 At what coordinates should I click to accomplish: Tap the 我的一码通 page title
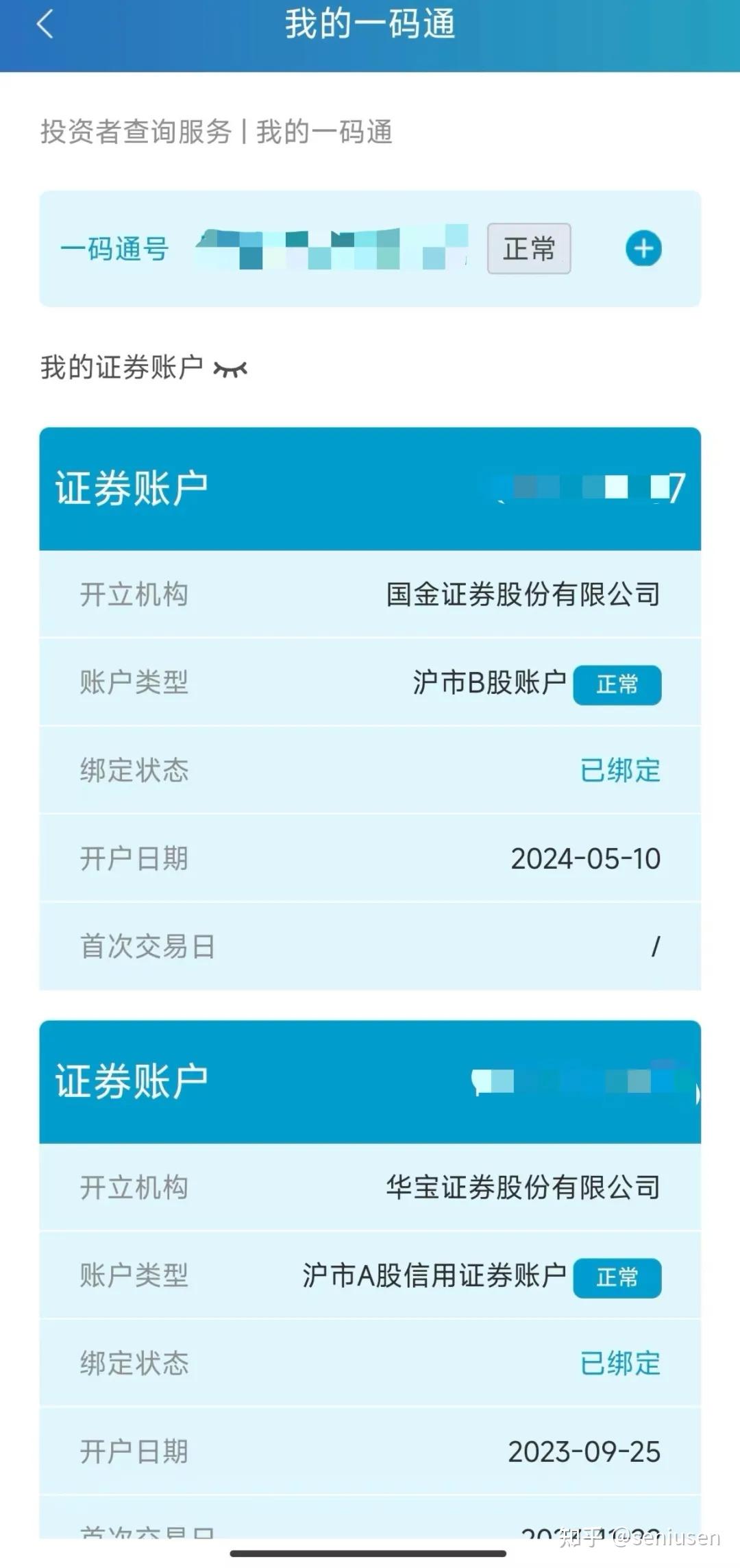pos(370,25)
